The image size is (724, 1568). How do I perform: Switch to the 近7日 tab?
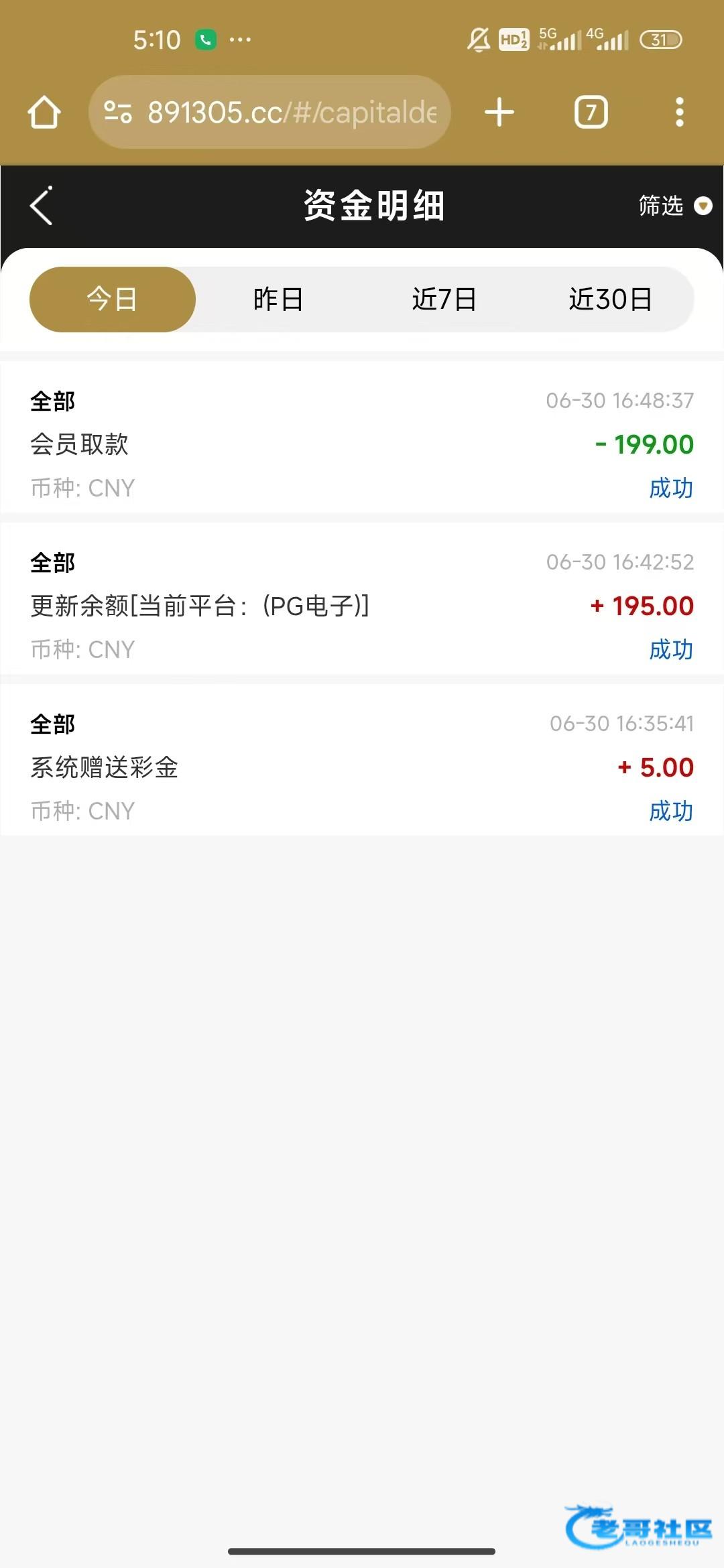[444, 299]
